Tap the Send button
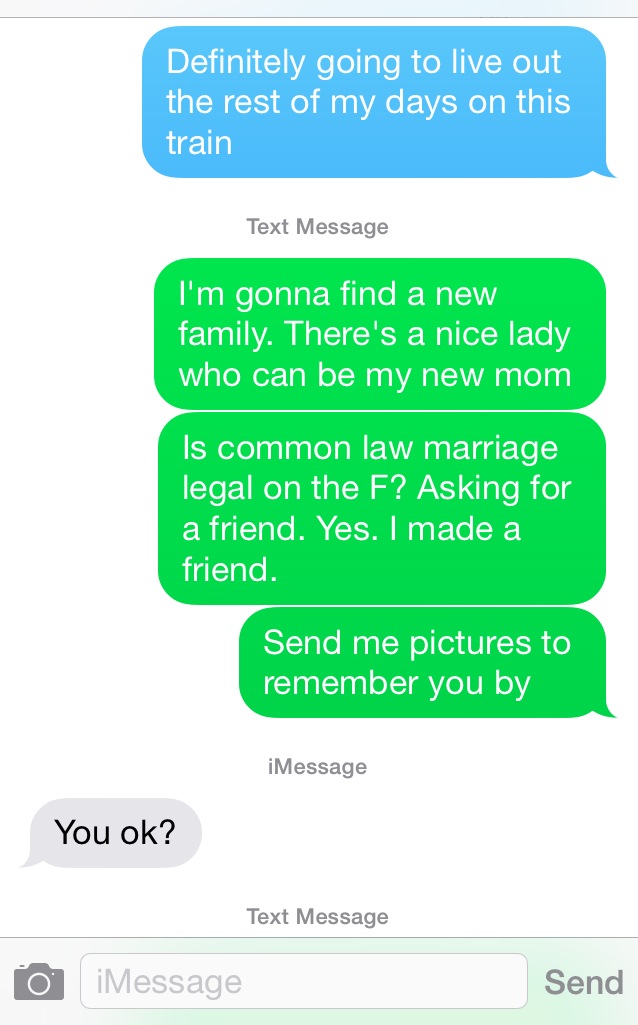638x1025 pixels. 583,982
